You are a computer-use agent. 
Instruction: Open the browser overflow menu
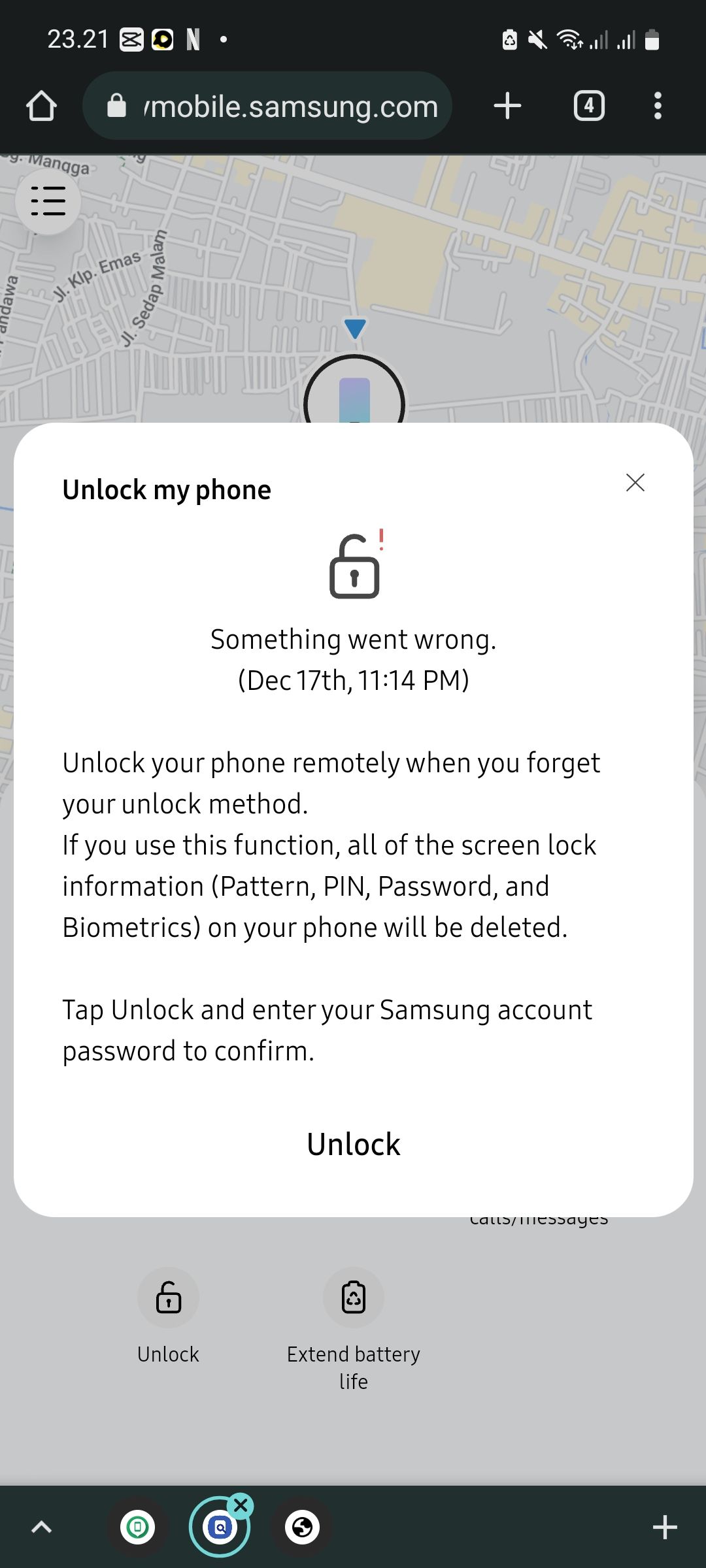click(x=658, y=105)
